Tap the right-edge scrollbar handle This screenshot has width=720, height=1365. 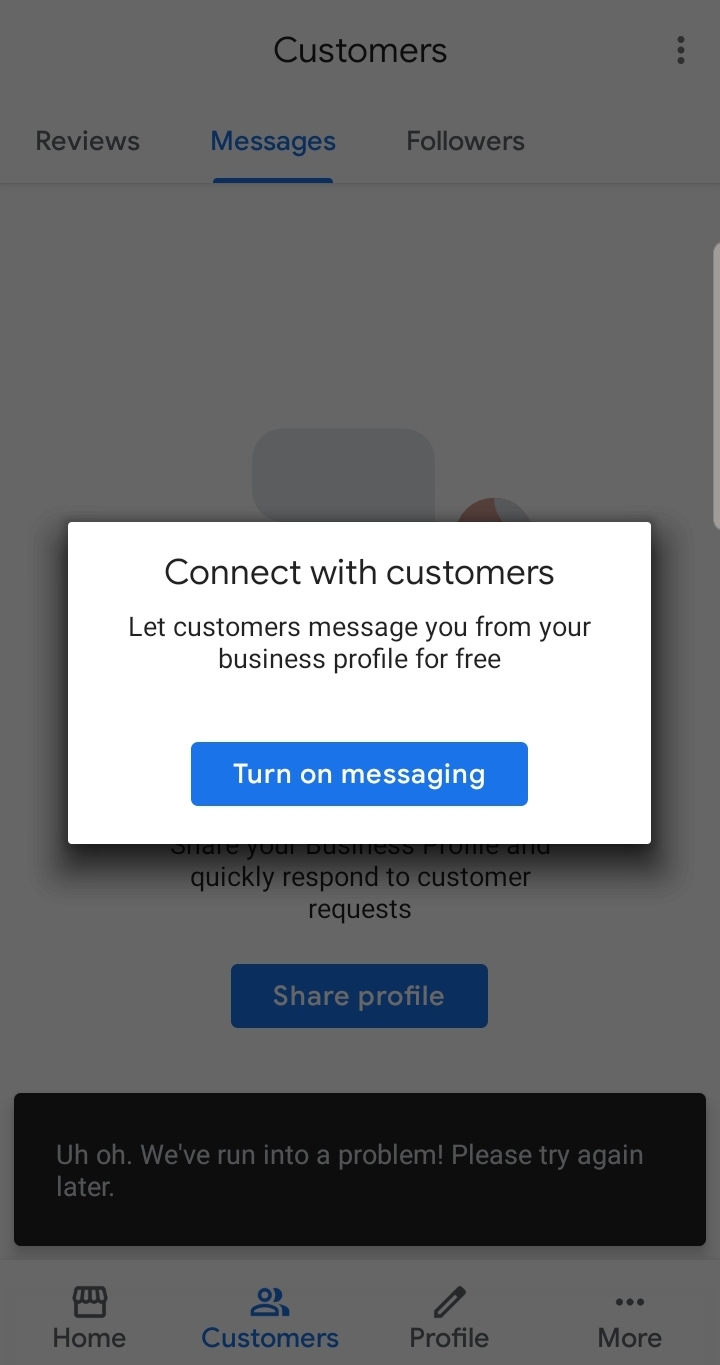(x=714, y=385)
